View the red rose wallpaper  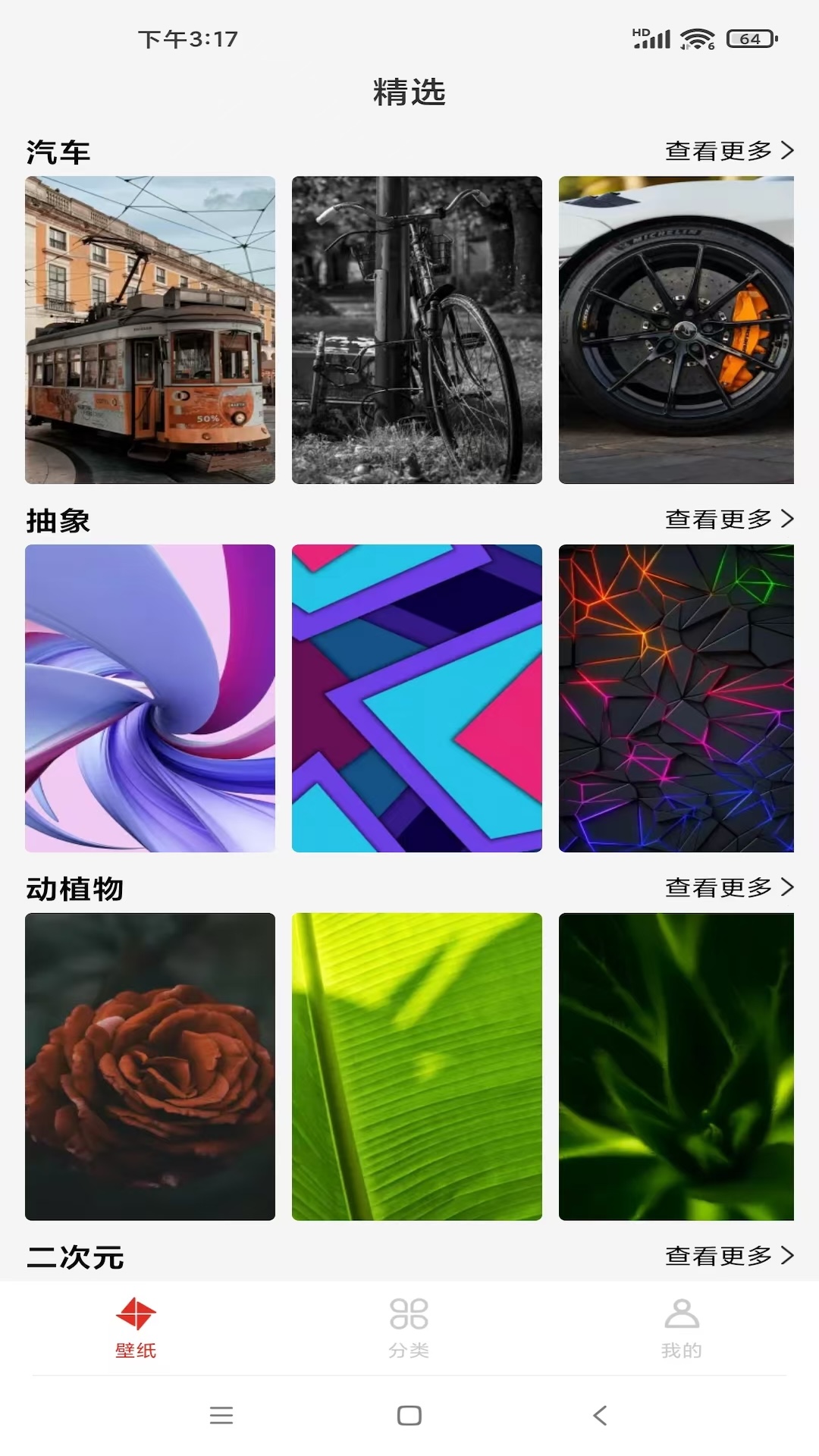tap(150, 1066)
